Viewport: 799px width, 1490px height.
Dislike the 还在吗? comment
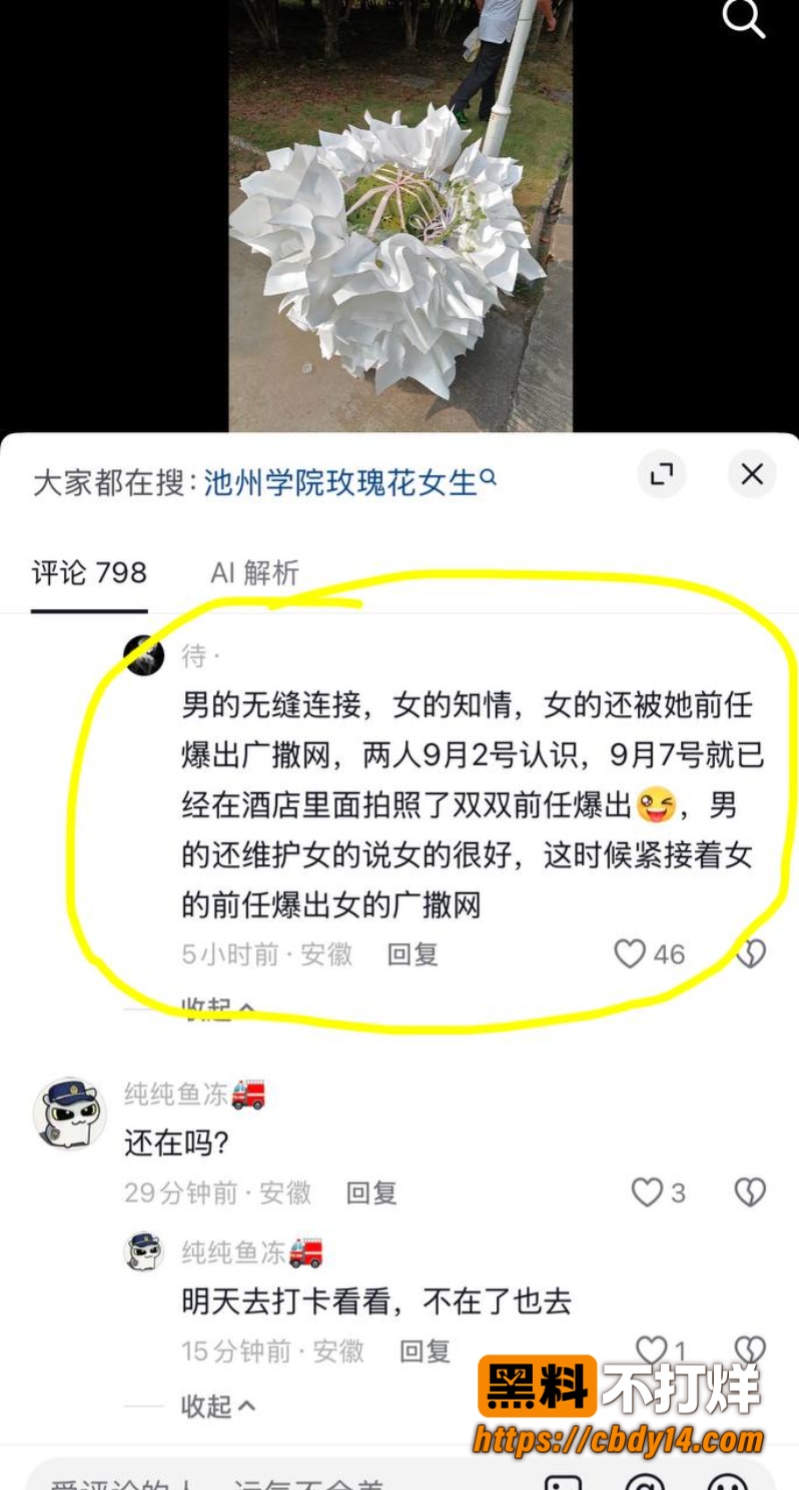point(750,1192)
